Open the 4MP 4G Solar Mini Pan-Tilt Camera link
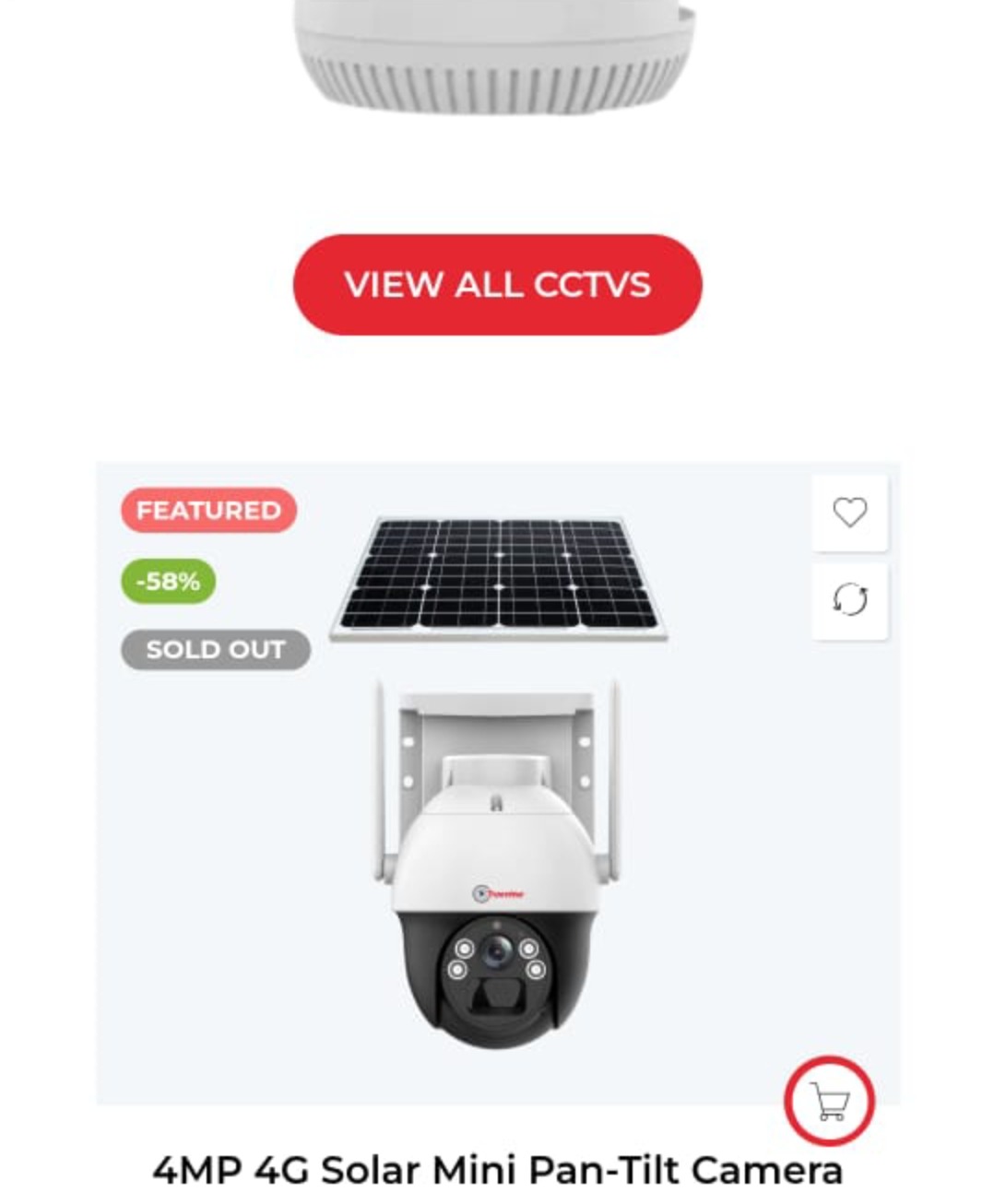This screenshot has width=994, height=1204. (498, 1171)
